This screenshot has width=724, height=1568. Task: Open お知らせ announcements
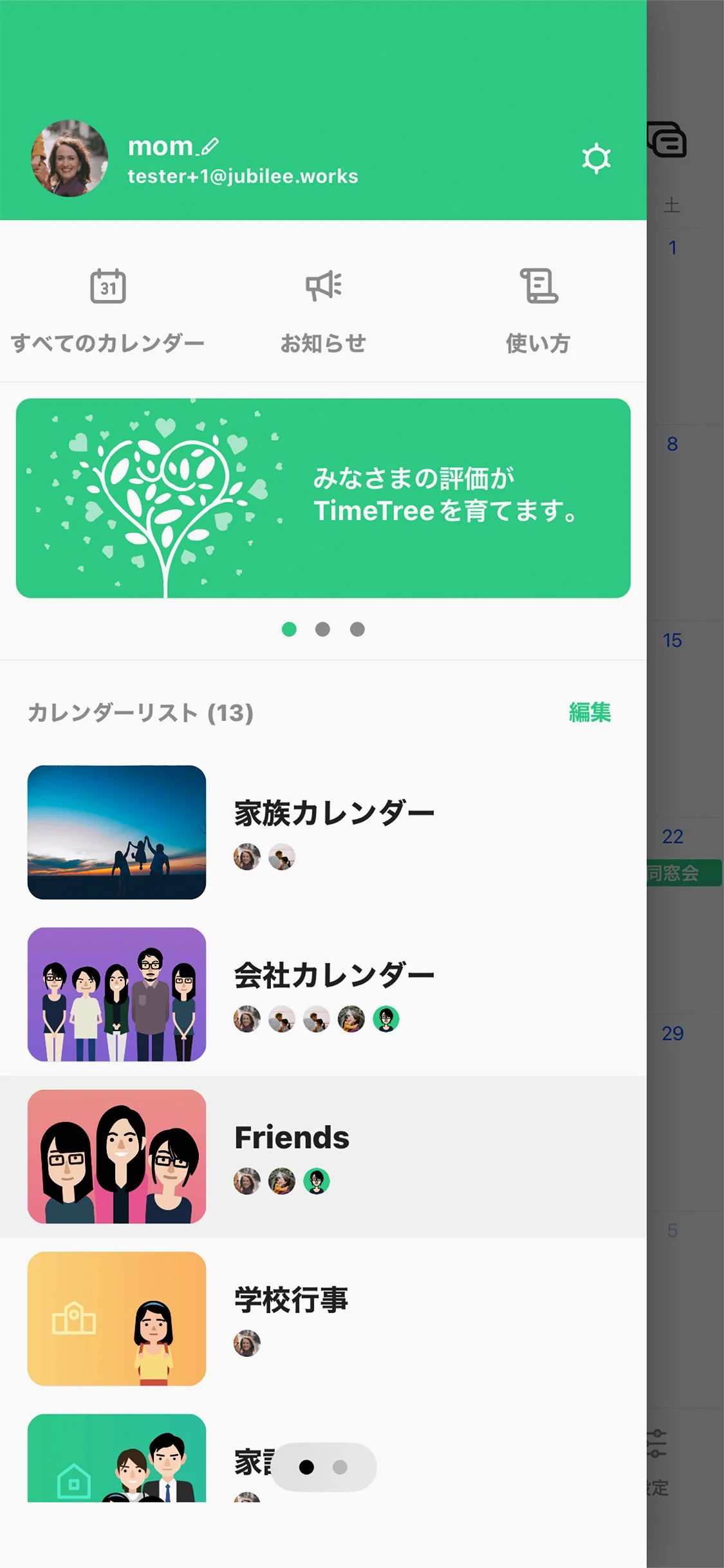323,310
